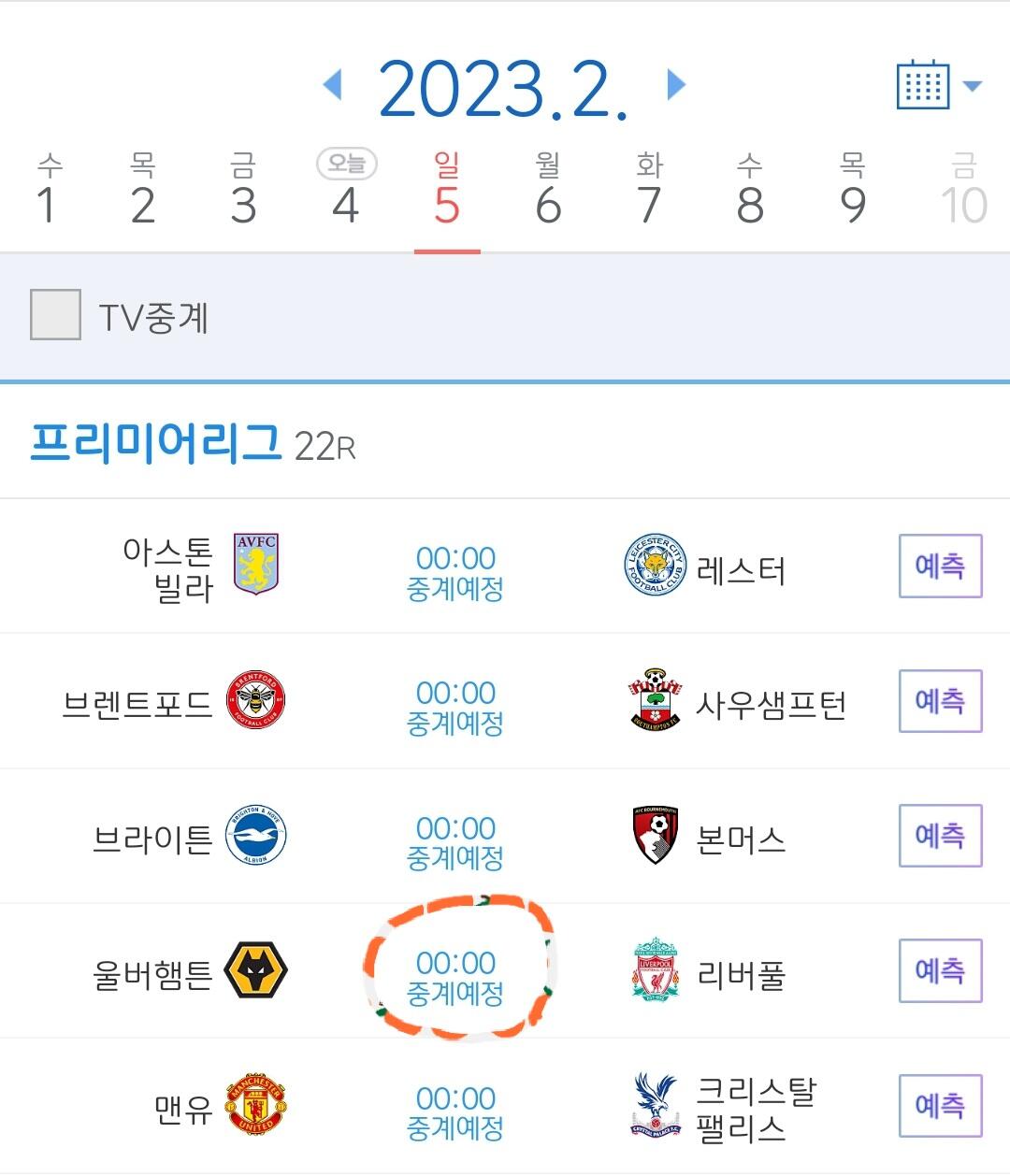Go to previous month with left arrow
1010x1176 pixels.
click(331, 84)
